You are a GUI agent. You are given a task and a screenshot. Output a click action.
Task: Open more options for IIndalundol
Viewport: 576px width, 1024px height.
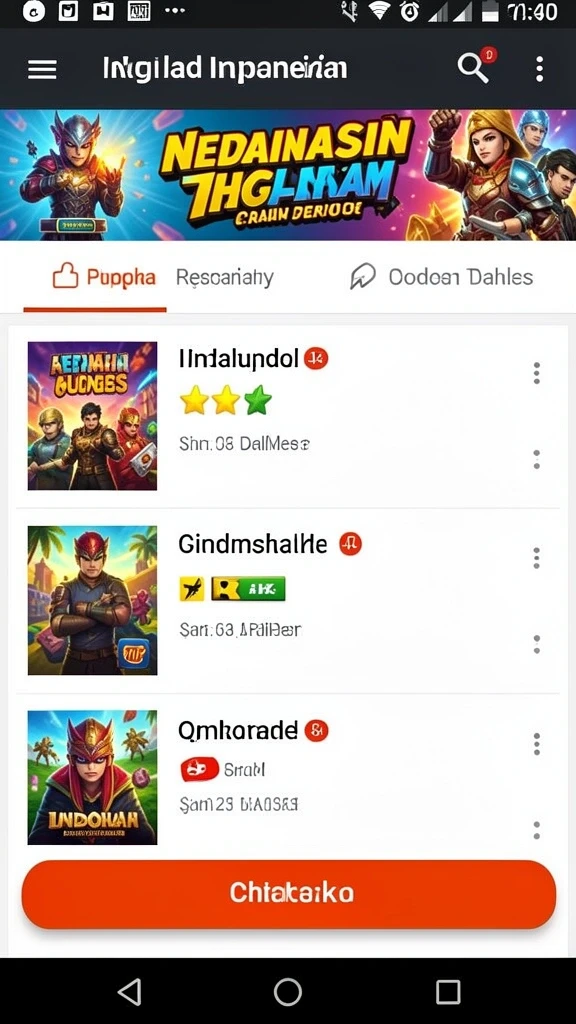pos(536,373)
